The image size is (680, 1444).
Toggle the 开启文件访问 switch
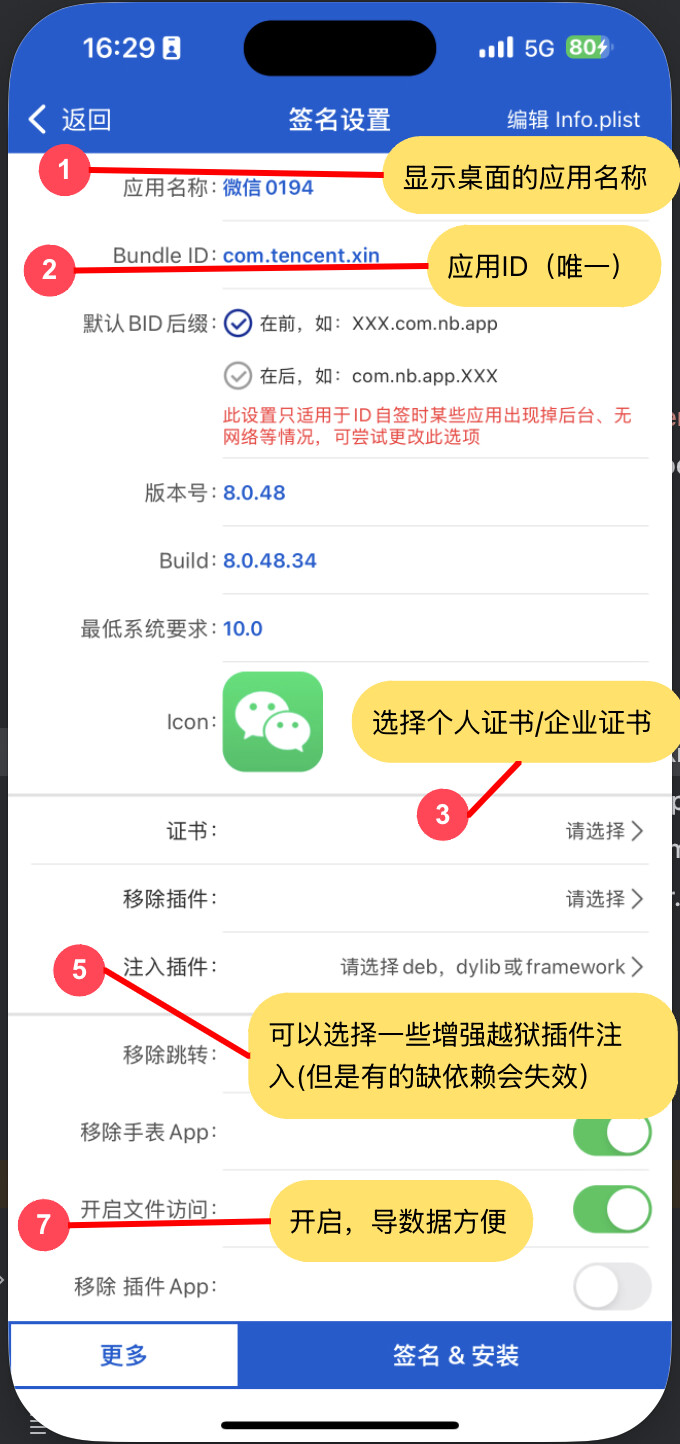(x=612, y=1210)
